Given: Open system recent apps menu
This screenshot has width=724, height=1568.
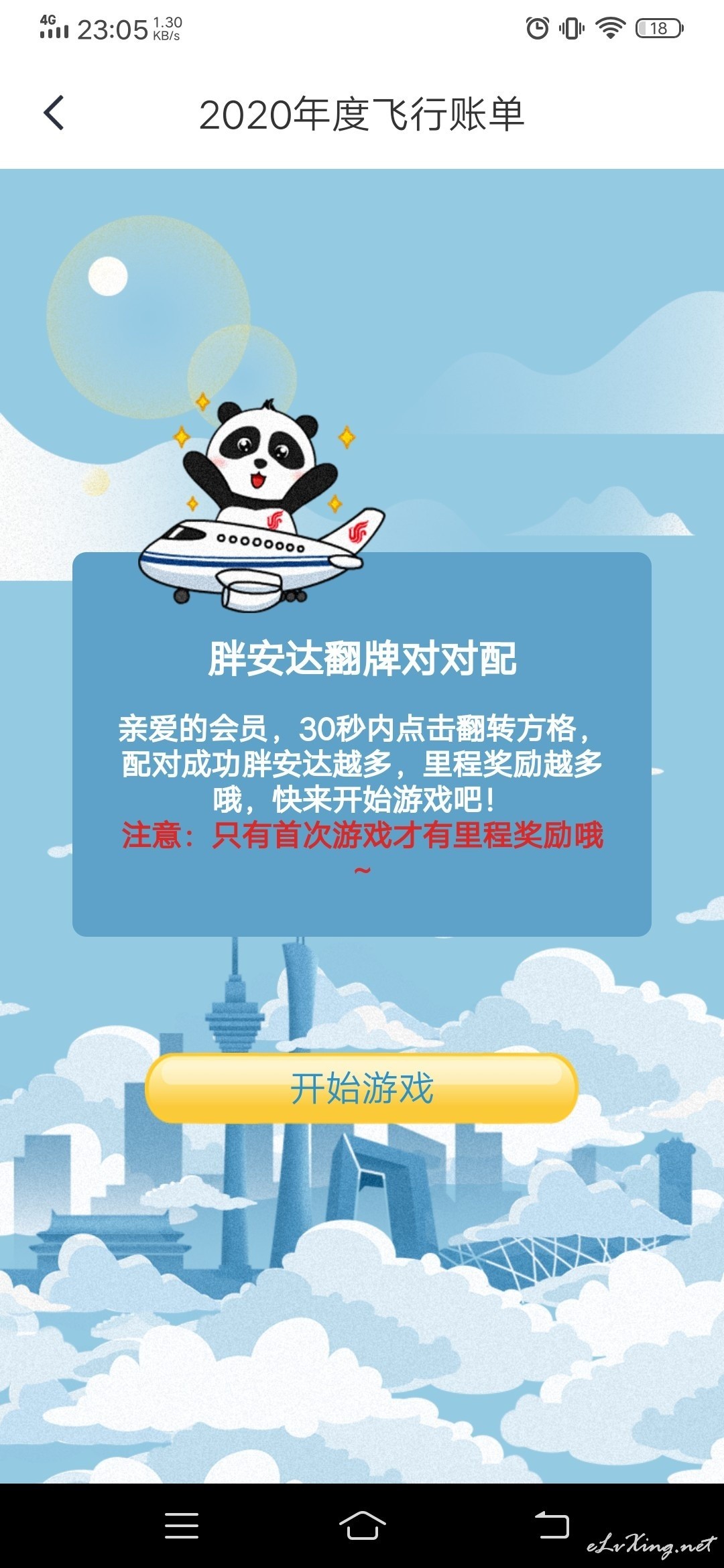Looking at the screenshot, I should click(x=182, y=1526).
